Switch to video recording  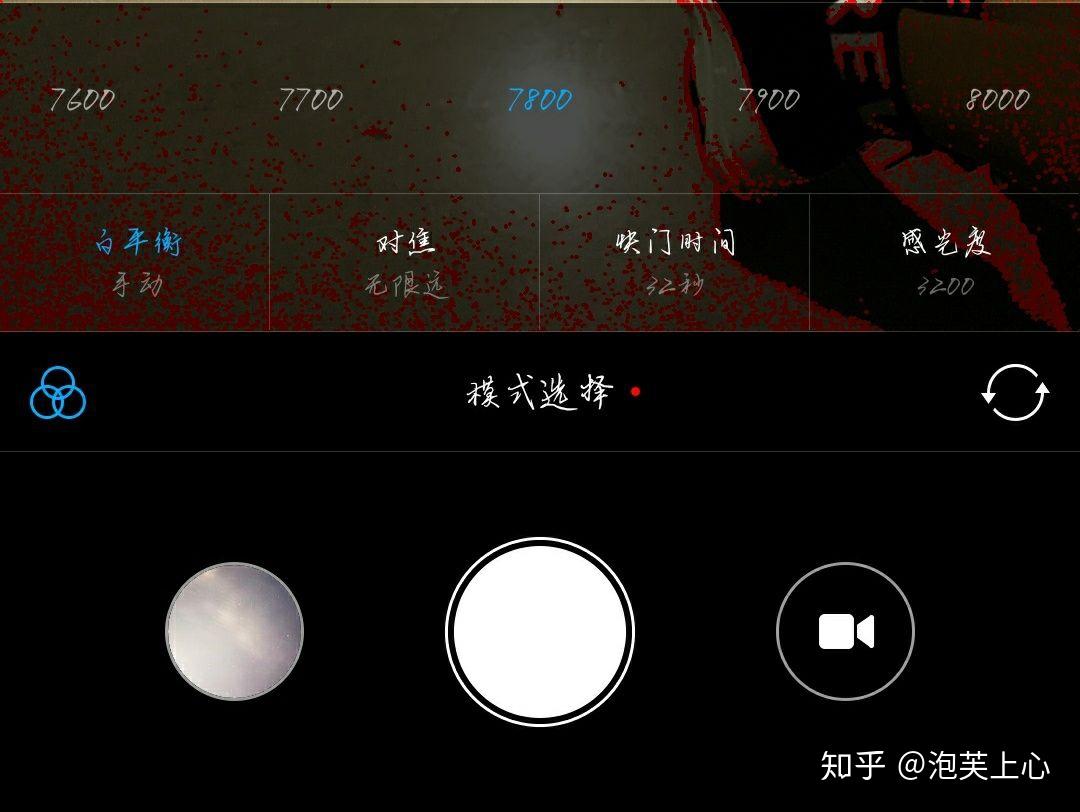845,631
